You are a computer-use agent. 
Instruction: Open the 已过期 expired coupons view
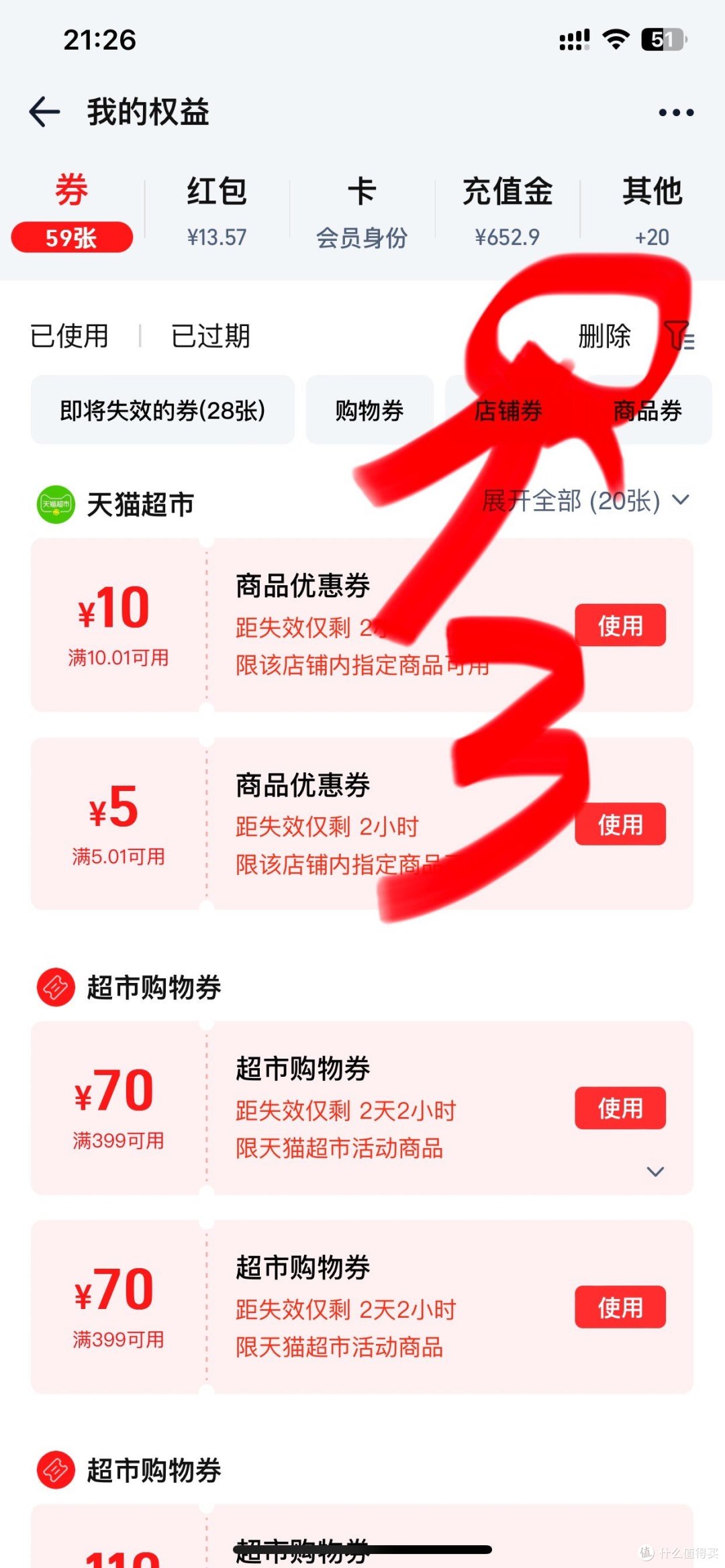[210, 336]
